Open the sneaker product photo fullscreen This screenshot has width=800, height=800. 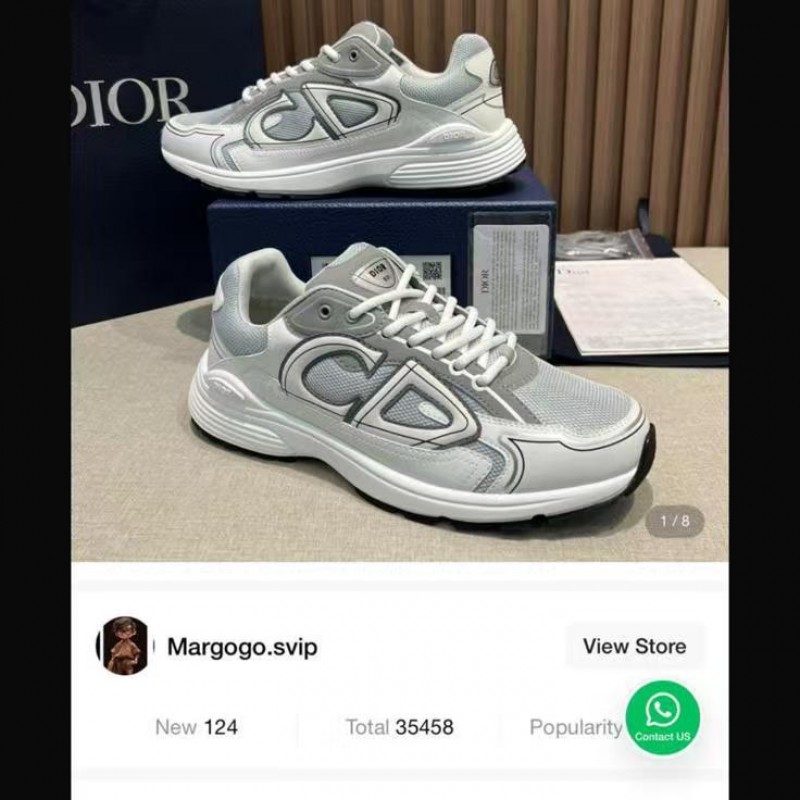[x=400, y=300]
